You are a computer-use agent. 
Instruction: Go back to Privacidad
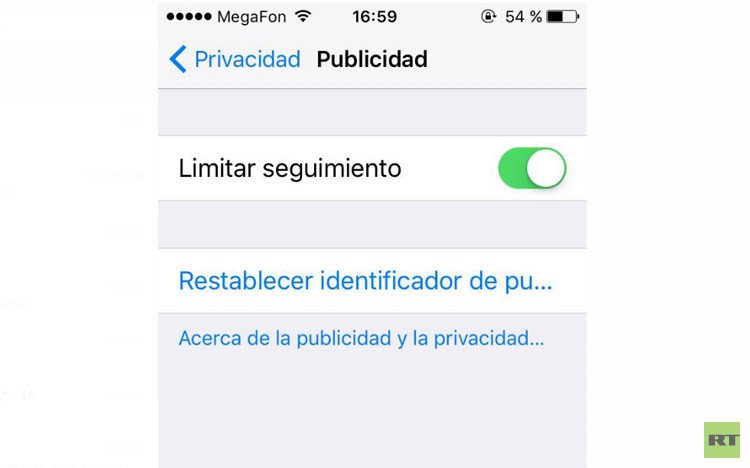pos(236,60)
